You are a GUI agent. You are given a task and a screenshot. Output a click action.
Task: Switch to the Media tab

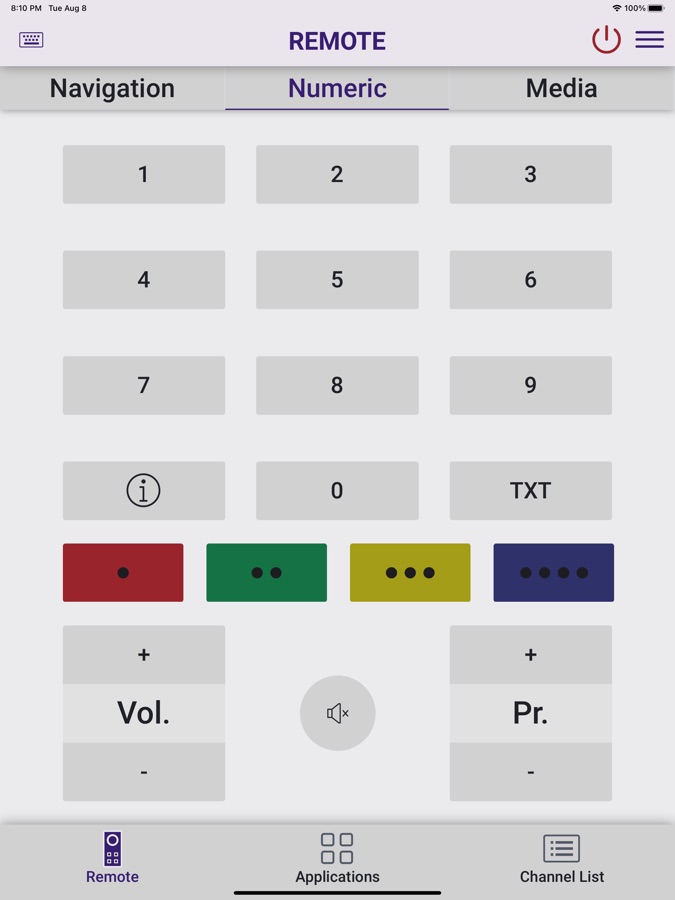(x=561, y=88)
